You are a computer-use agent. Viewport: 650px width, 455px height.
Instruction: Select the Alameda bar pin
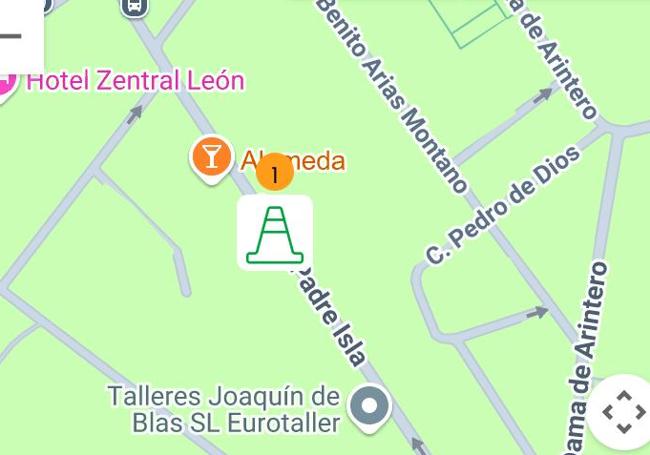211,158
